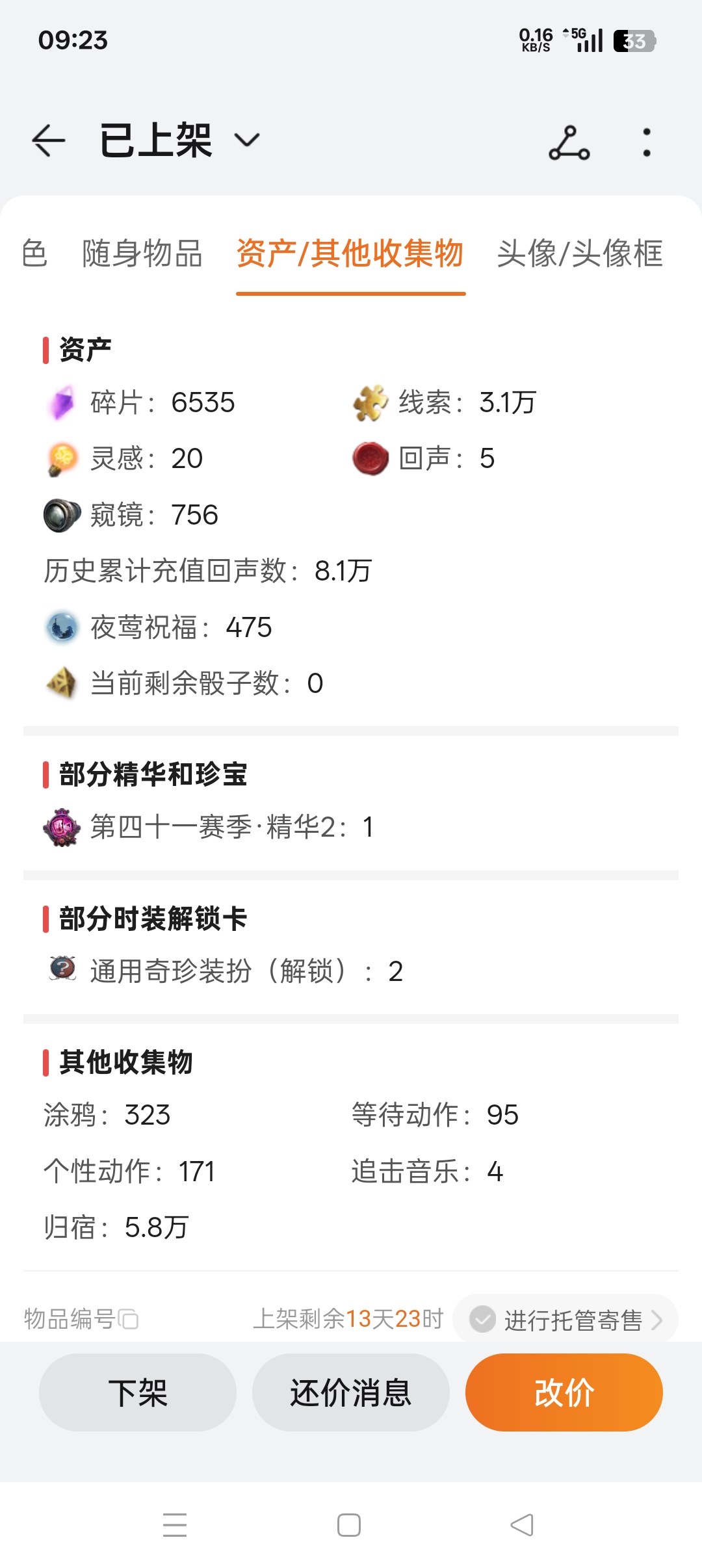Tap 改价 to change the price

tap(564, 1392)
